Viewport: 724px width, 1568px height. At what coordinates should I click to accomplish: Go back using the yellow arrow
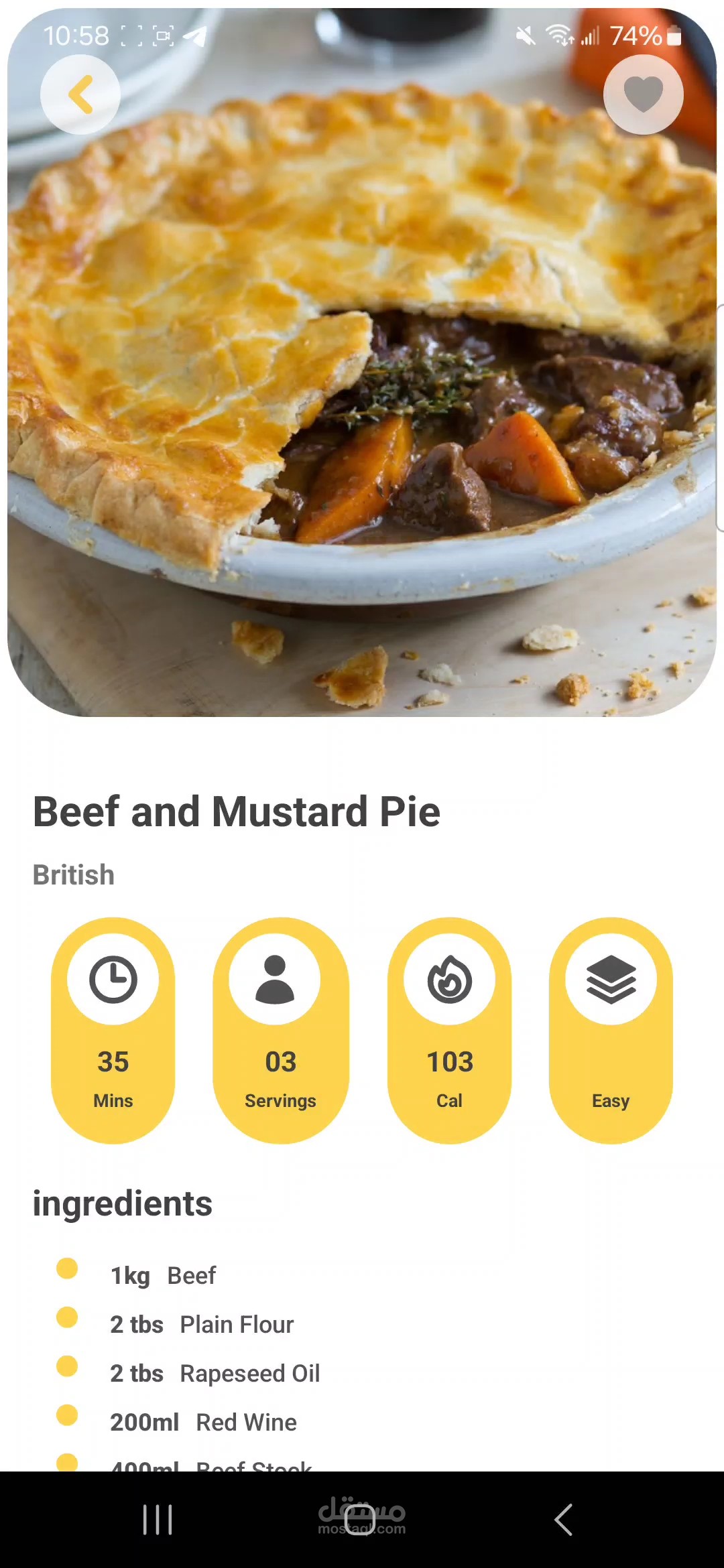(80, 94)
